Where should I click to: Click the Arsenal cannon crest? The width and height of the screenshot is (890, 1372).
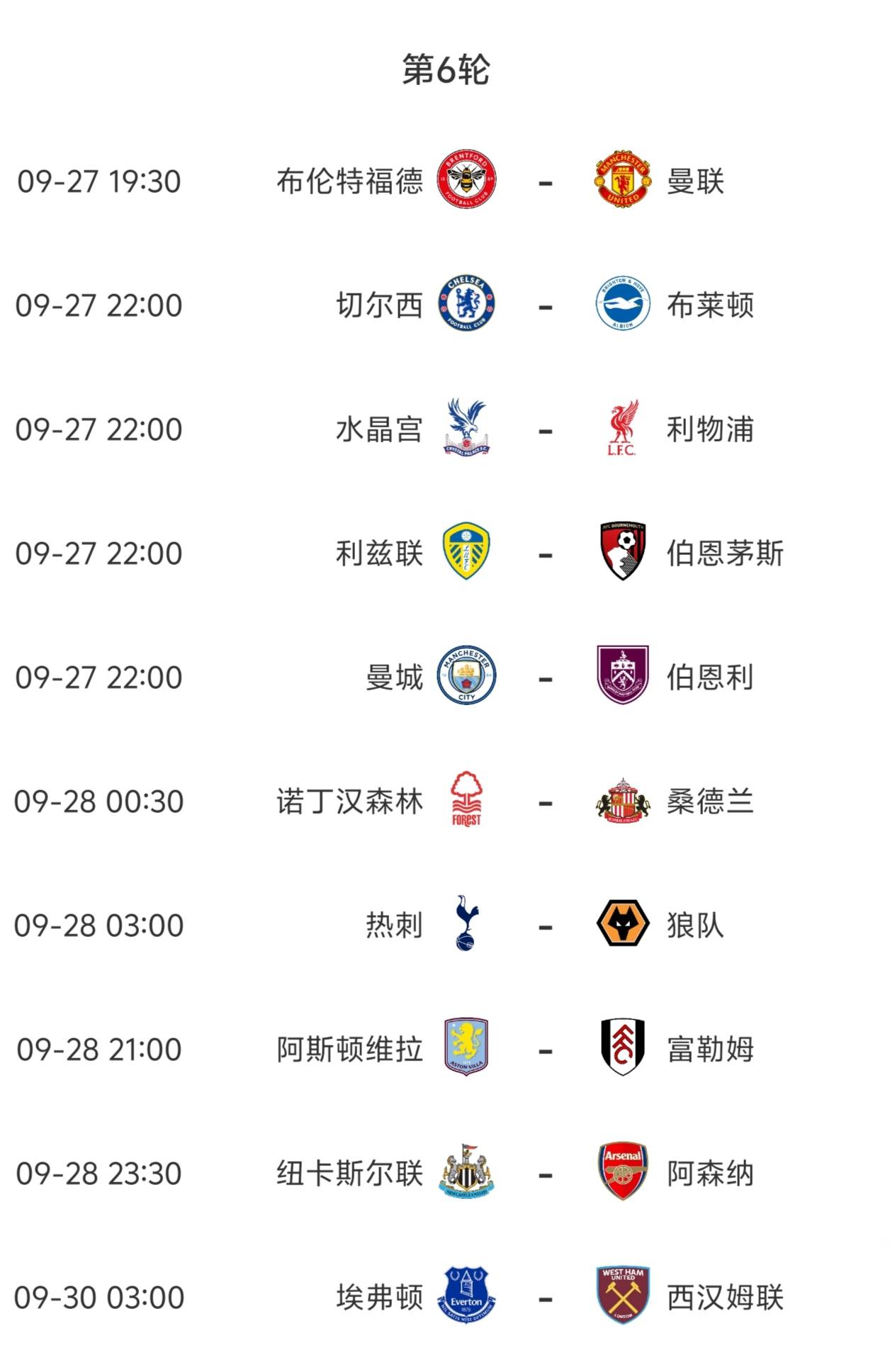624,1171
